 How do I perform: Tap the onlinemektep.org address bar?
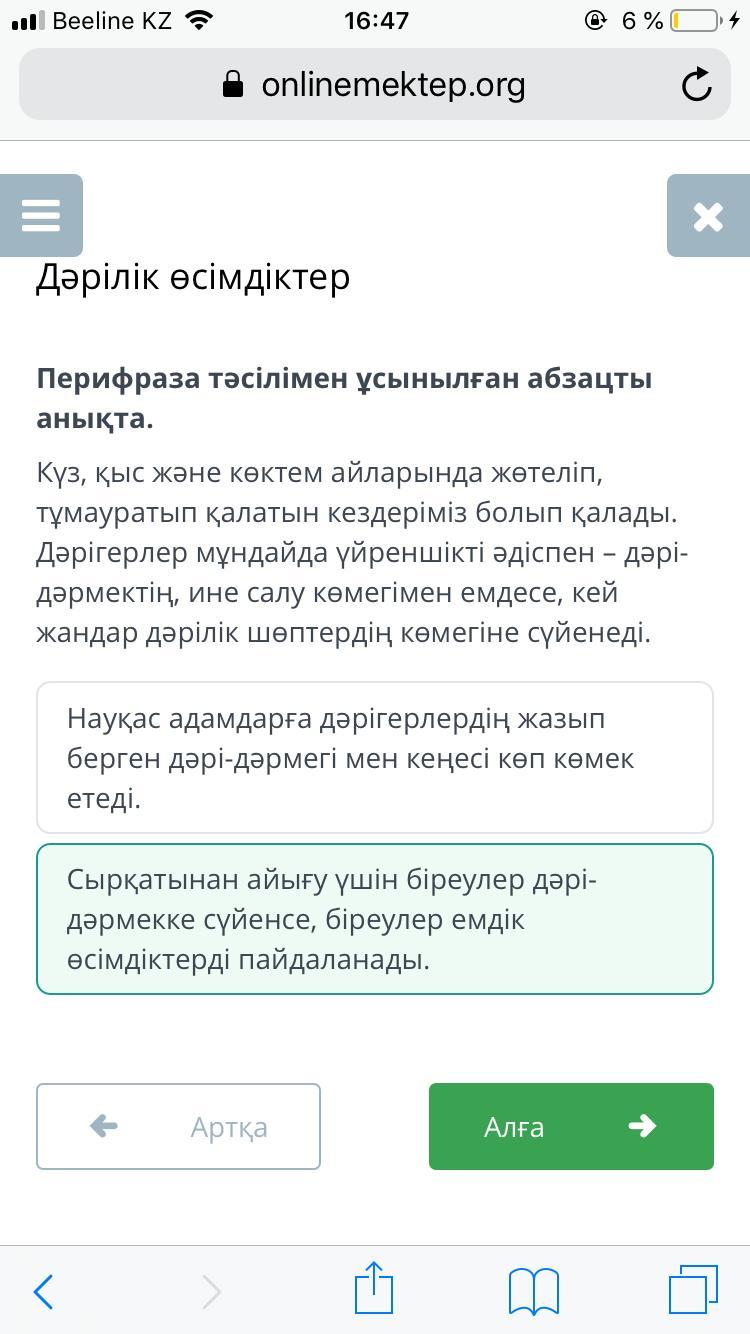click(375, 85)
